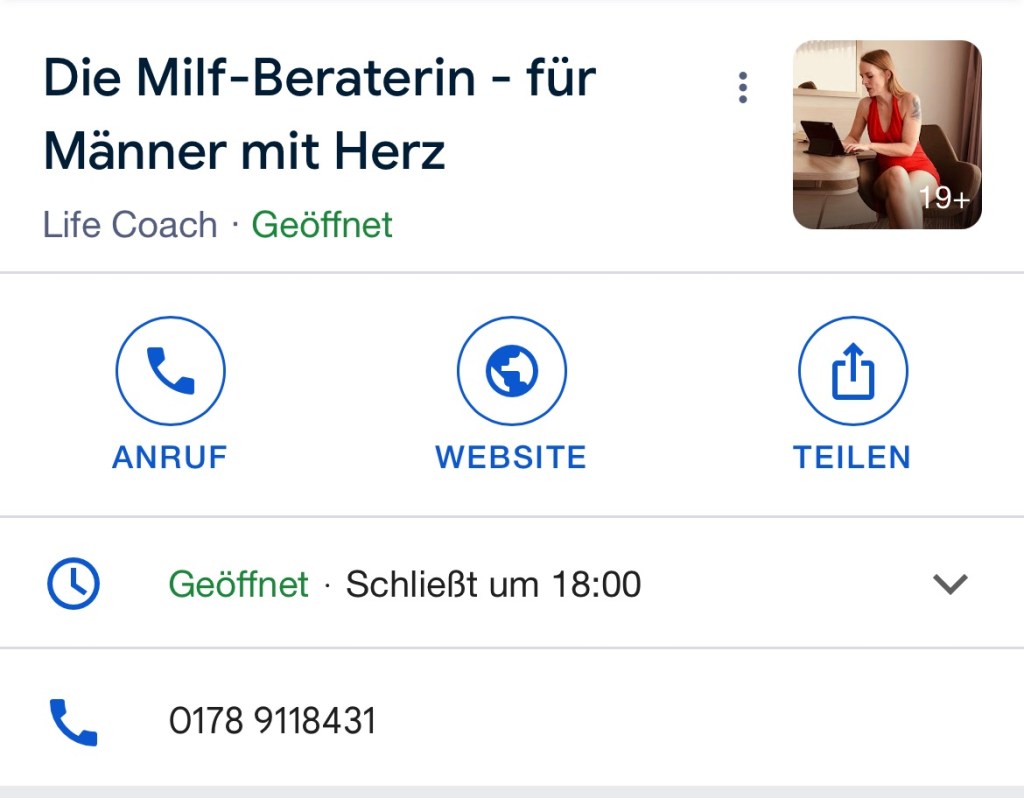Open the three-dot overflow menu
Image resolution: width=1024 pixels, height=798 pixels.
742,88
